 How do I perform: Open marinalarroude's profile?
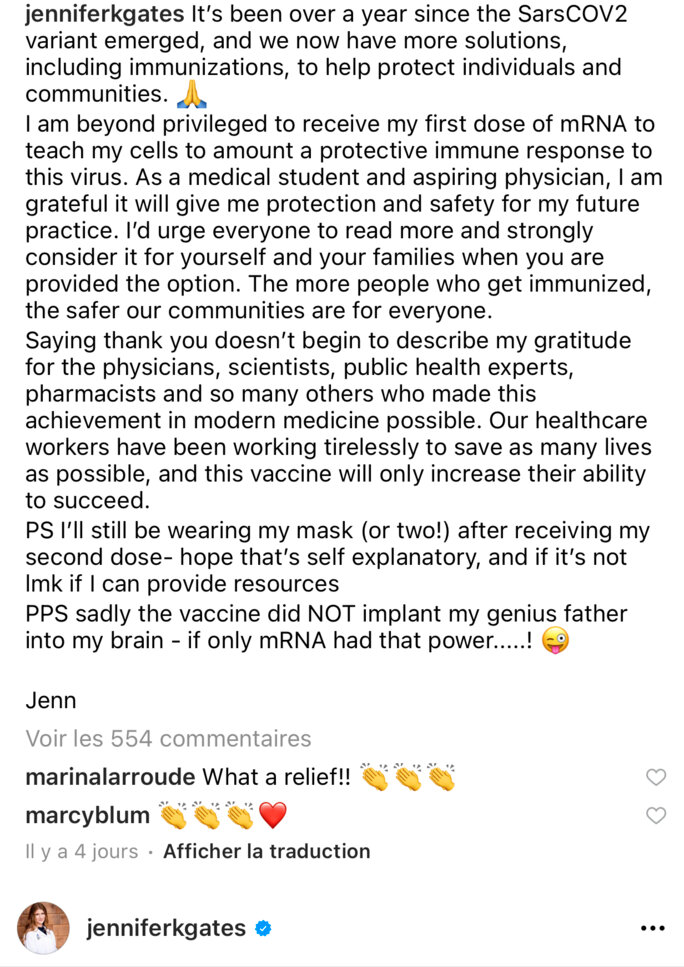click(110, 777)
